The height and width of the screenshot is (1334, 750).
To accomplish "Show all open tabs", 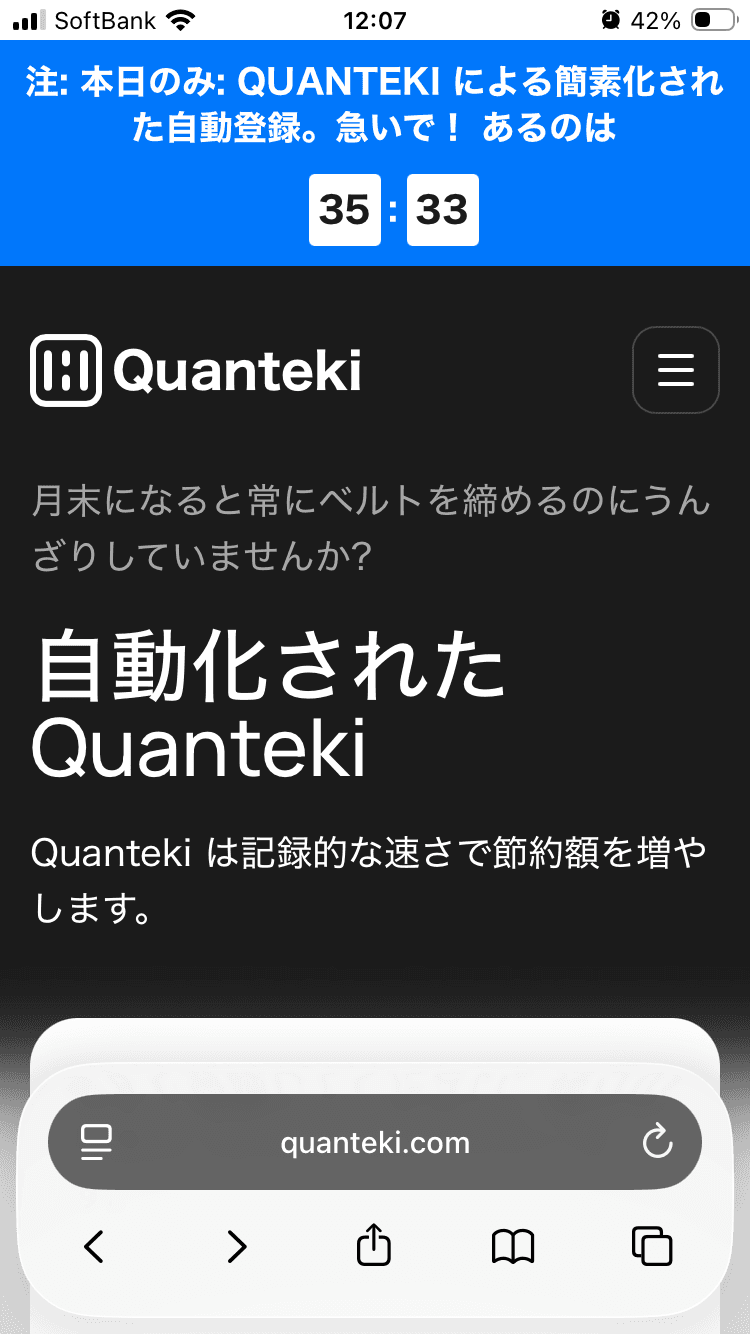I will (652, 1246).
